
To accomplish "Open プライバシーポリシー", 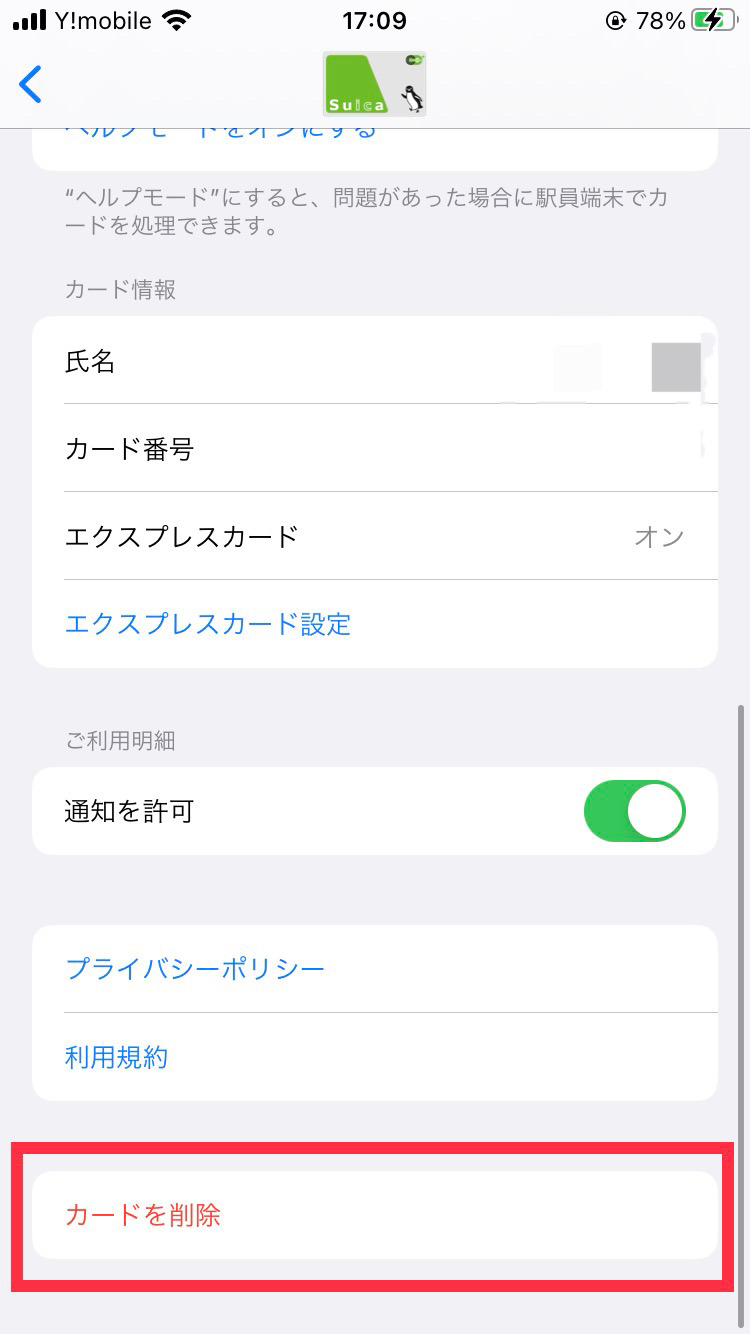I will click(x=195, y=968).
